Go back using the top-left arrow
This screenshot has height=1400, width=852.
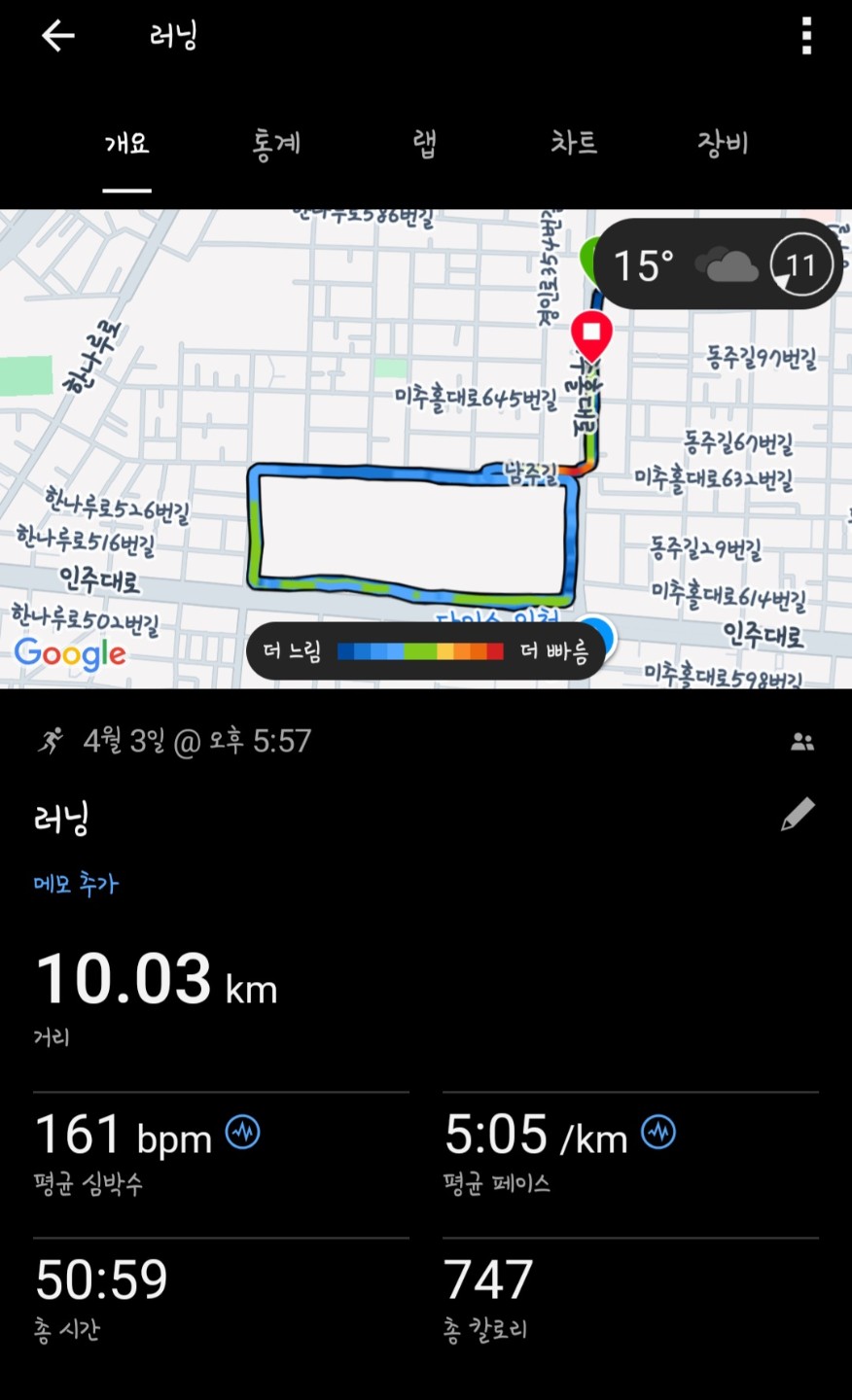57,37
